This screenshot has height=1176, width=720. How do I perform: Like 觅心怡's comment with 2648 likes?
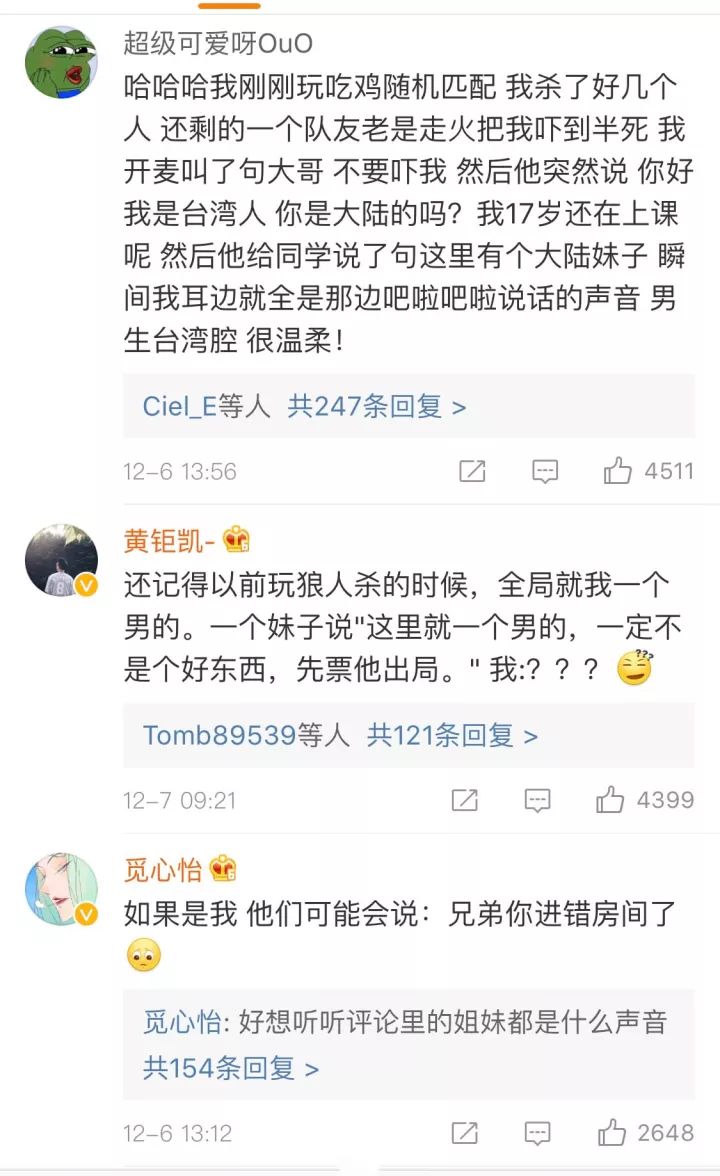[x=611, y=1133]
